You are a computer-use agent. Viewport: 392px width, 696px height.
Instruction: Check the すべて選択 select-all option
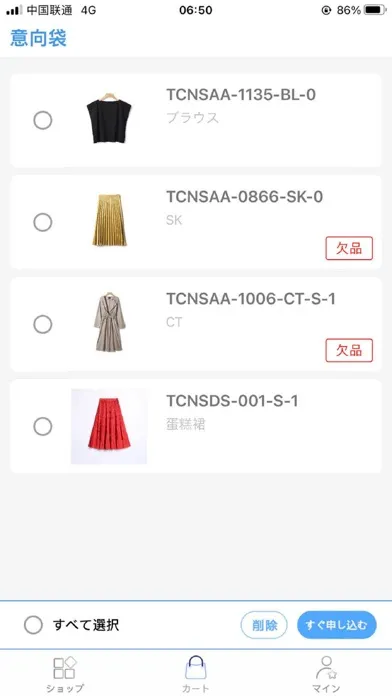pyautogui.click(x=71, y=625)
